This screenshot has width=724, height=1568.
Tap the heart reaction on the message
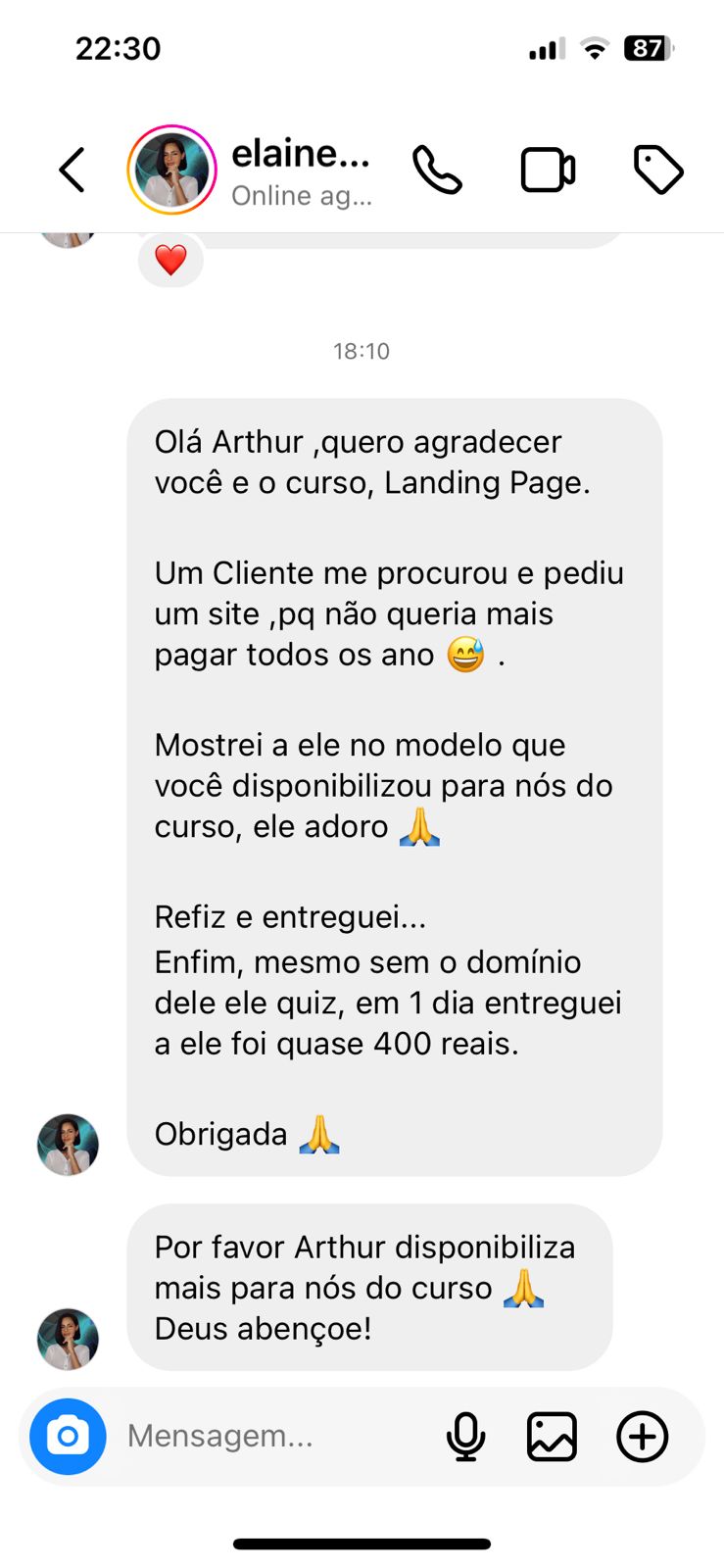tap(170, 261)
